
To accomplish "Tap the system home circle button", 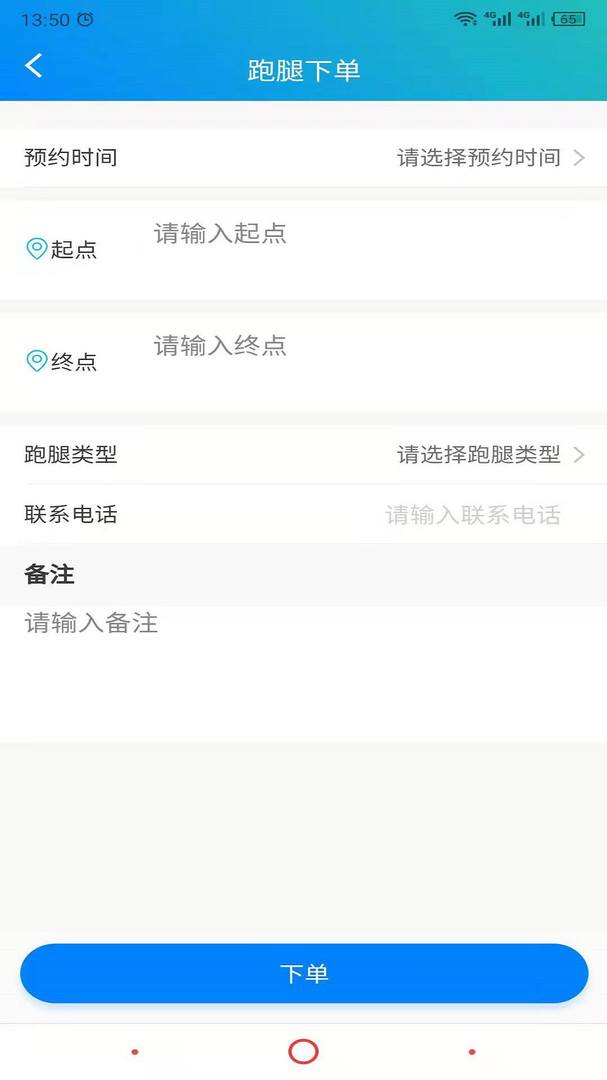I will click(303, 1052).
